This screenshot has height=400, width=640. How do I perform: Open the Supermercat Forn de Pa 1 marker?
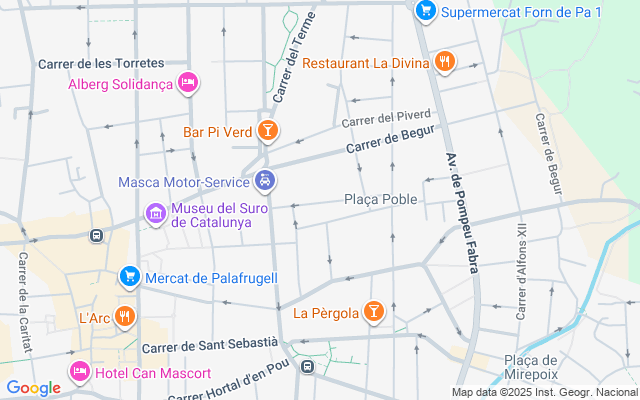point(426,11)
